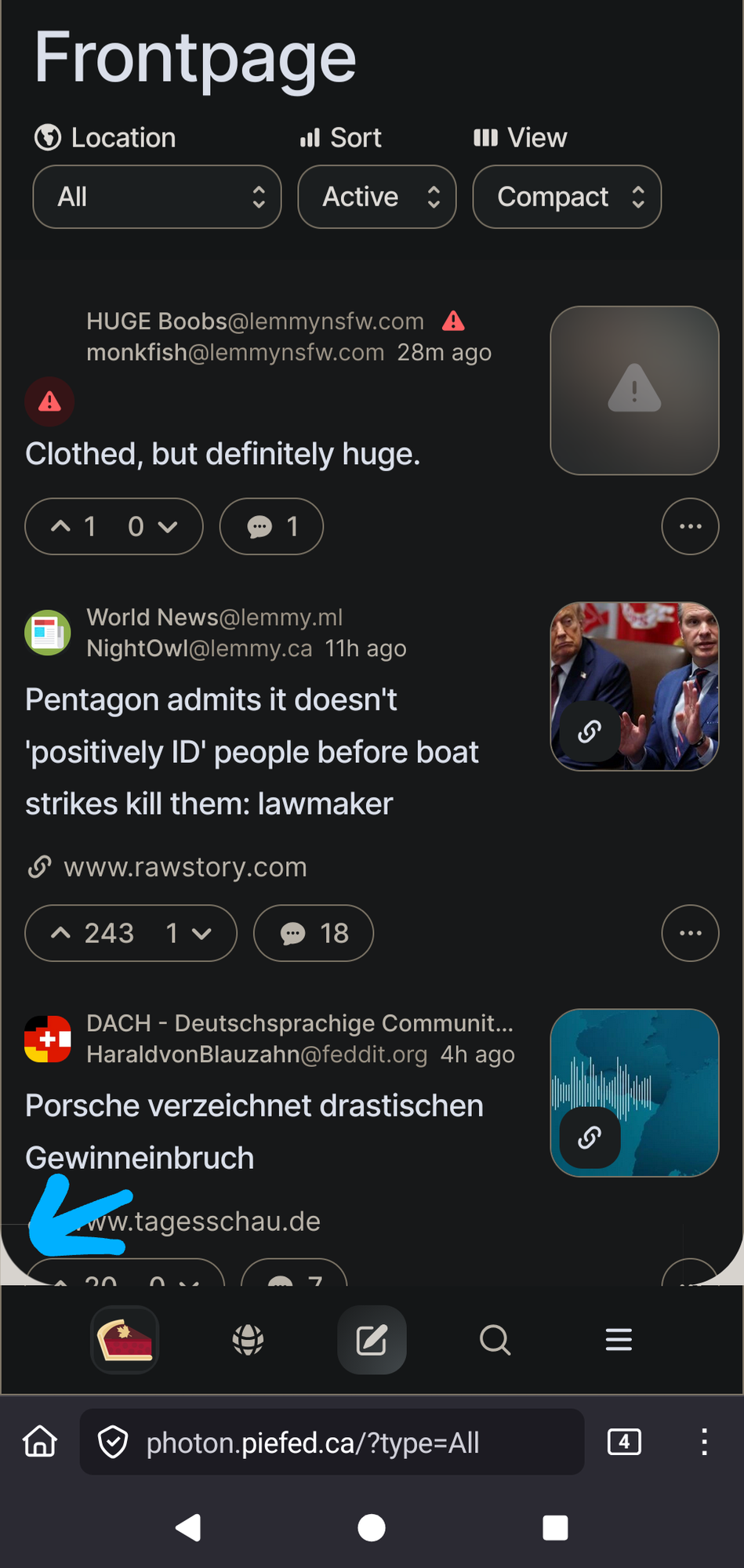
Task: Open more options for the monkfish post
Action: click(690, 527)
